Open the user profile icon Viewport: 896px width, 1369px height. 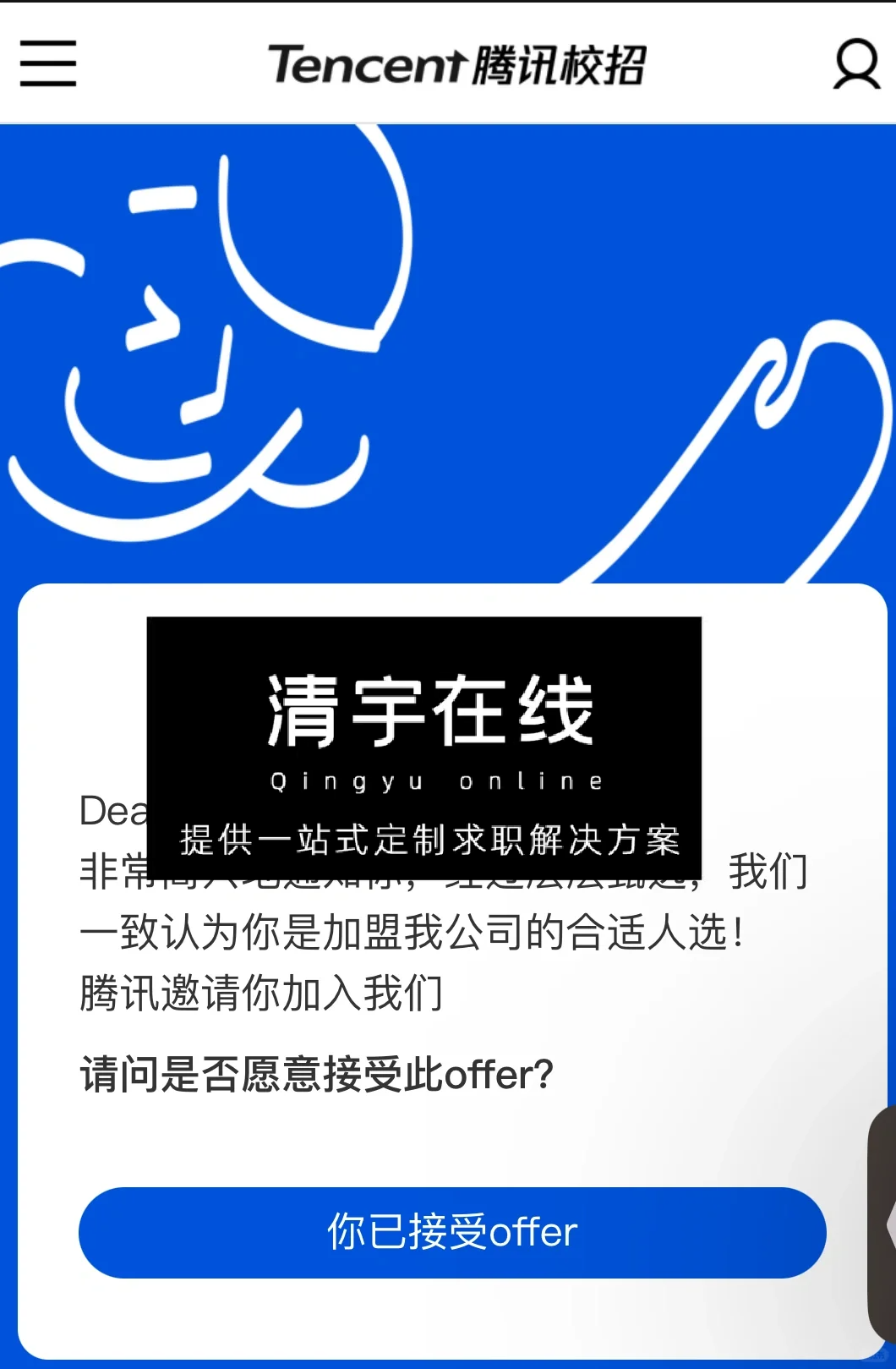[x=855, y=63]
